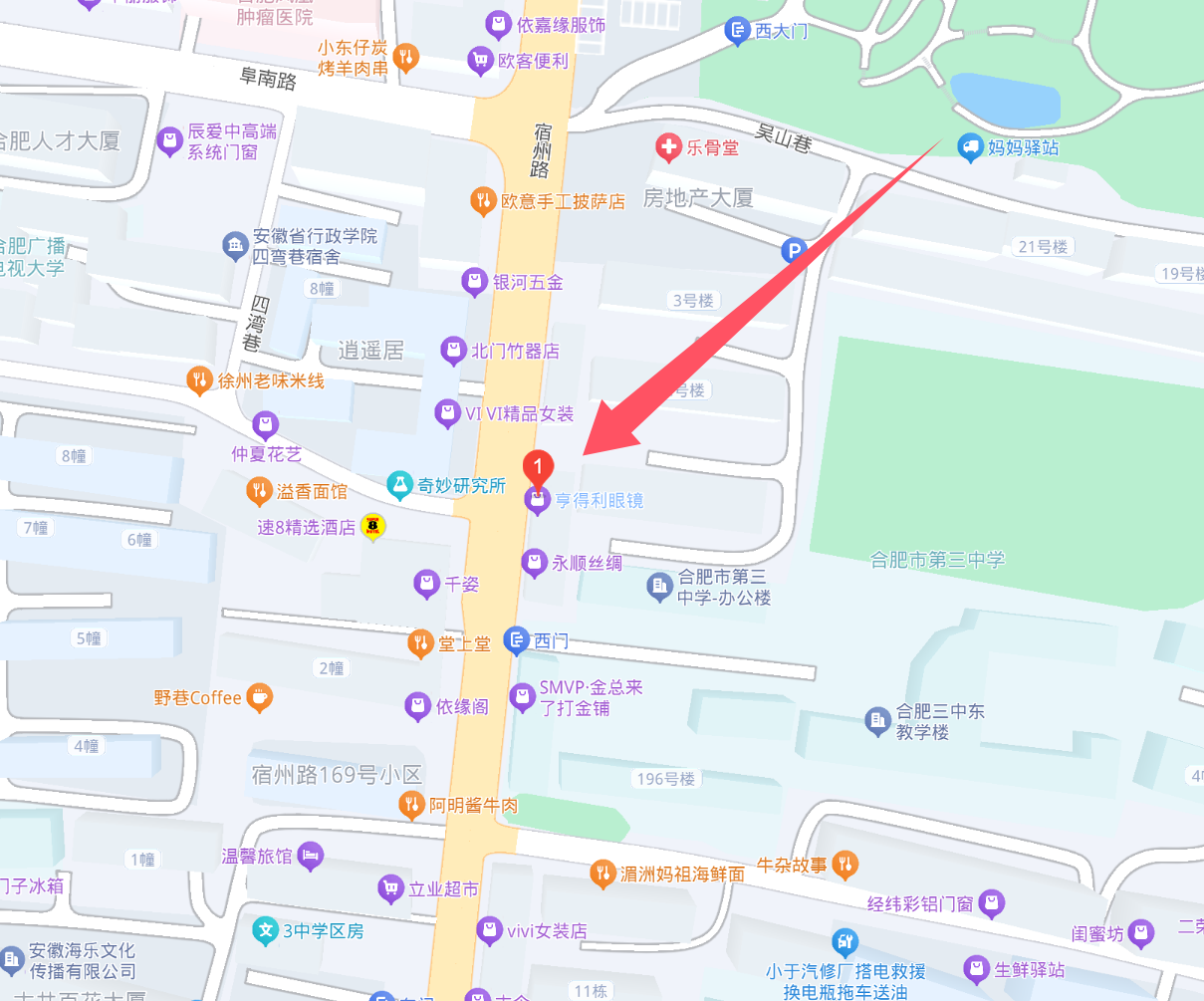Open the 奇妙研究所 marker
The image size is (1204, 1001).
coord(399,485)
